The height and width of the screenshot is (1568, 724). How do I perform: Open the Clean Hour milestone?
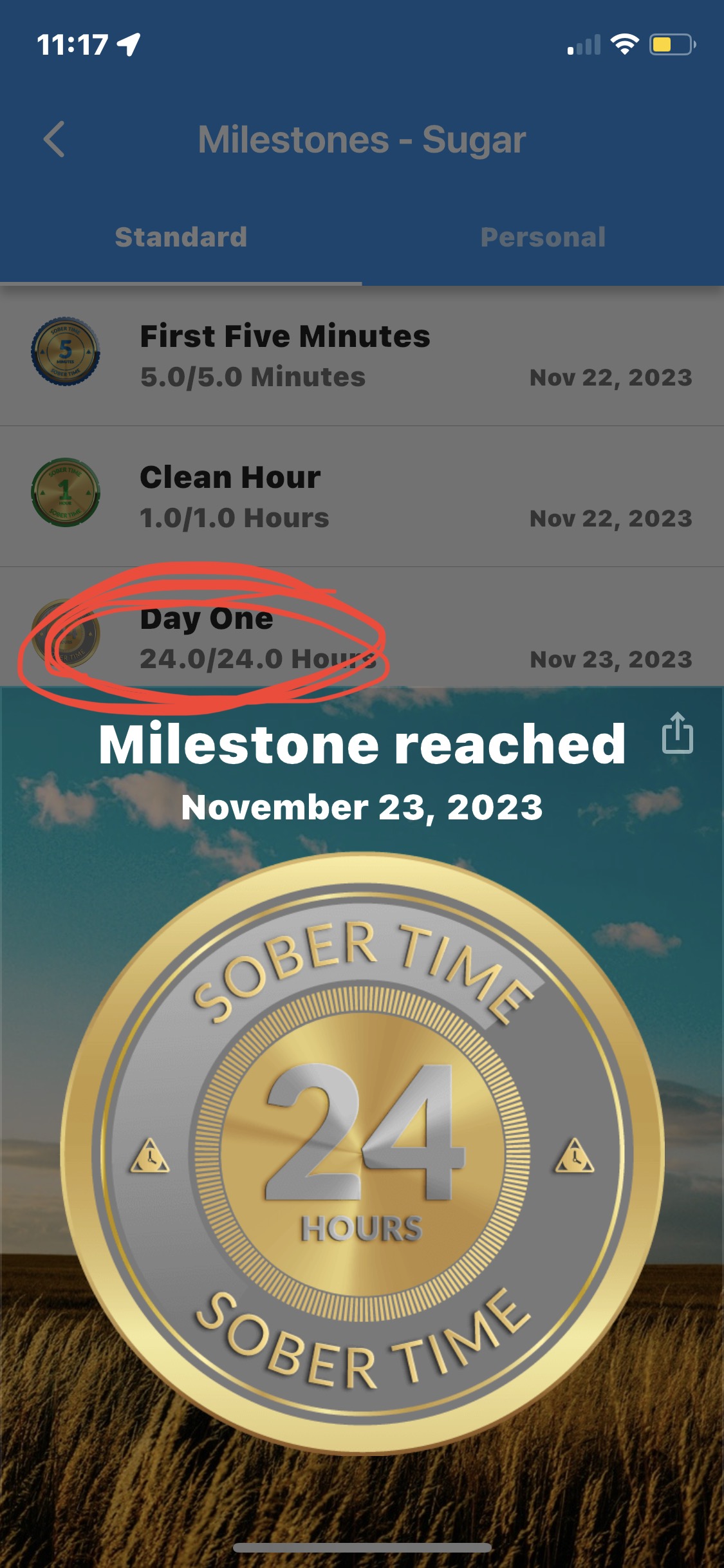(362, 496)
